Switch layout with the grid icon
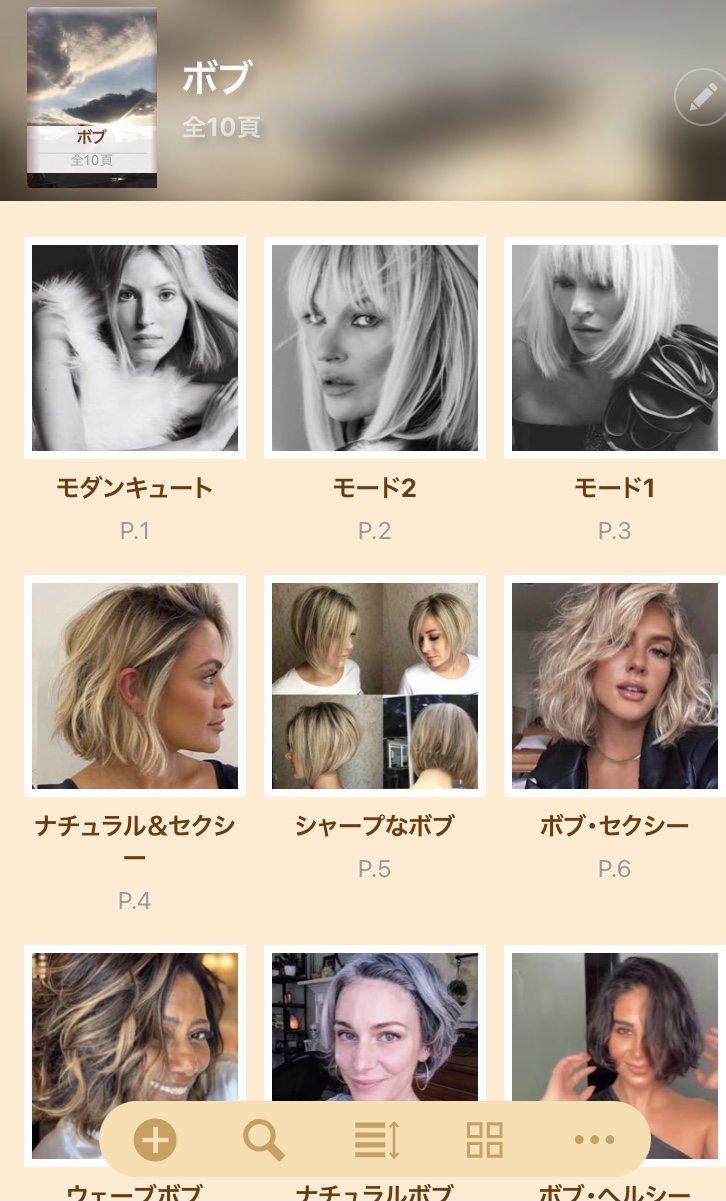726x1201 pixels. click(x=485, y=1139)
